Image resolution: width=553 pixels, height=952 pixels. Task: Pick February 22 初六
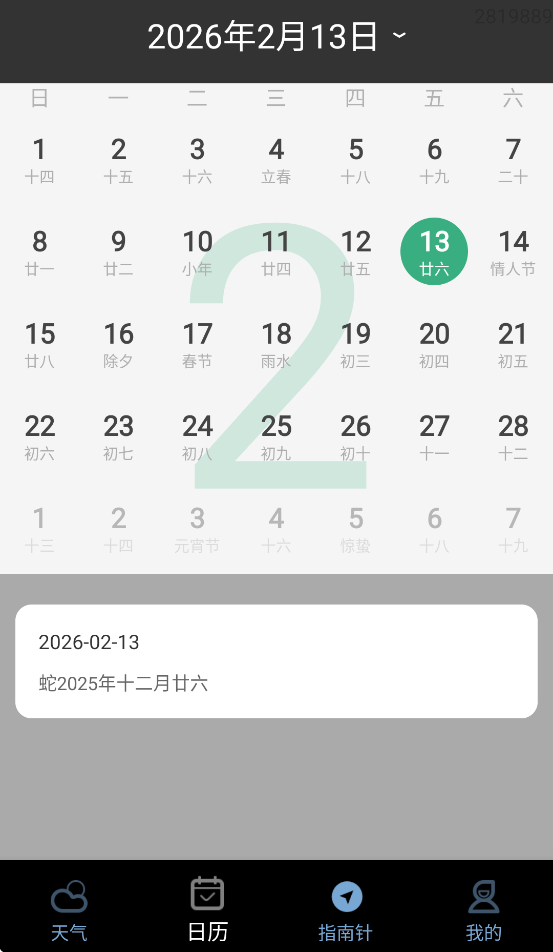click(39, 436)
